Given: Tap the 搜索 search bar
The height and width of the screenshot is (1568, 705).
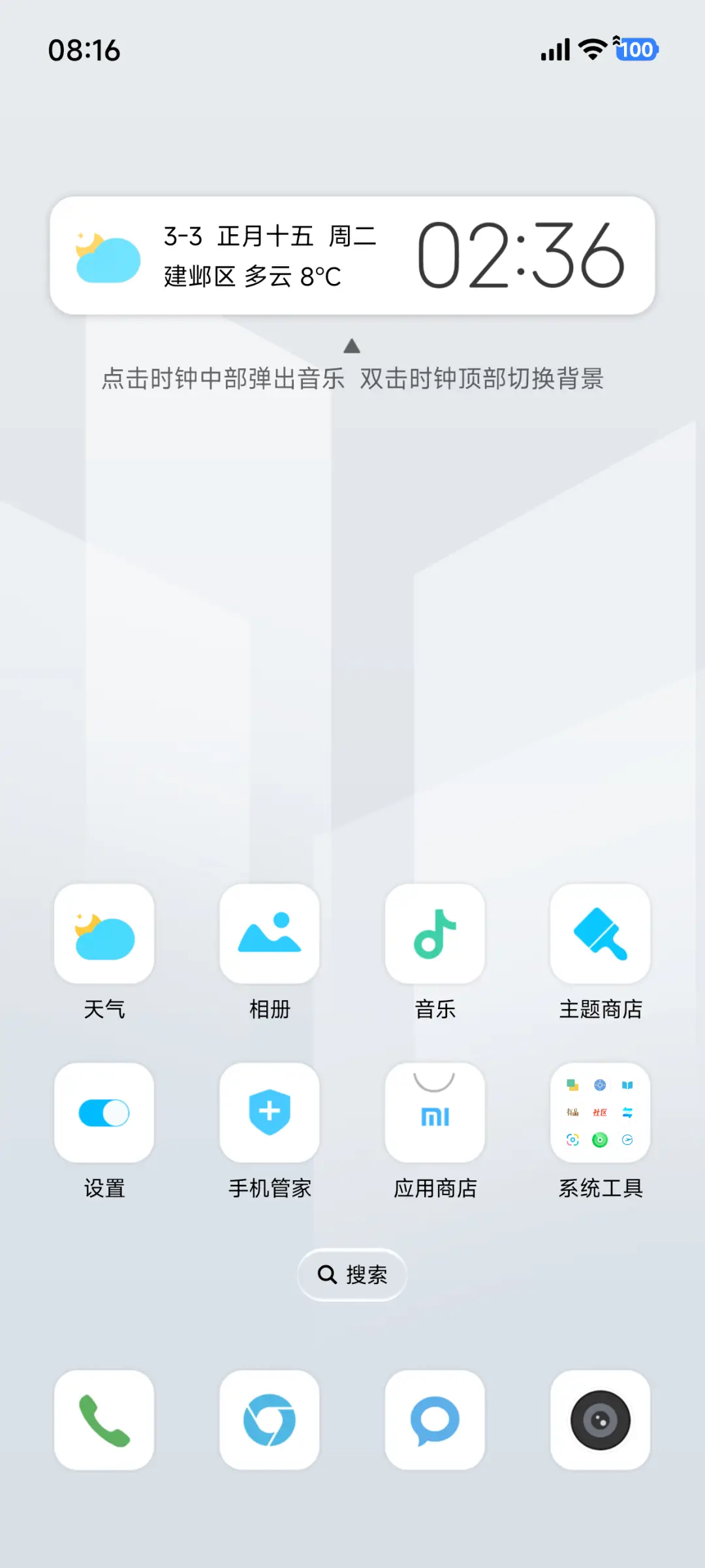Looking at the screenshot, I should pyautogui.click(x=352, y=1274).
